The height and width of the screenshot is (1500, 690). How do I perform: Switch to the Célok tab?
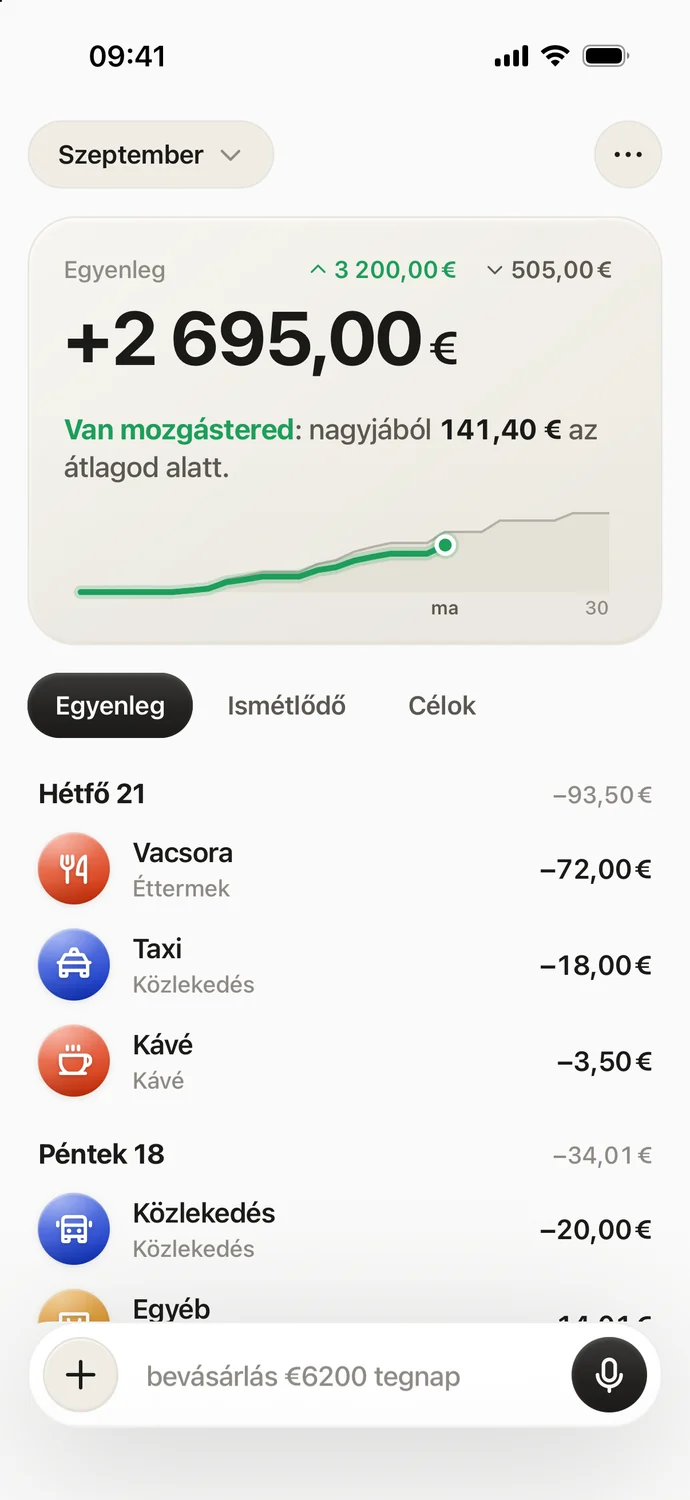click(x=442, y=705)
